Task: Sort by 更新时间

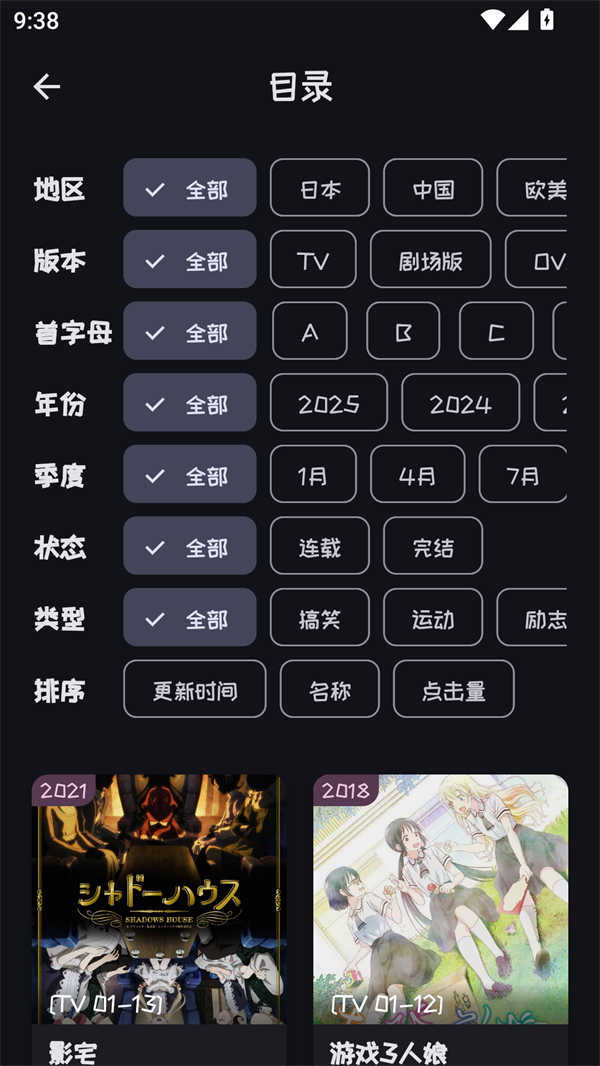Action: 195,690
